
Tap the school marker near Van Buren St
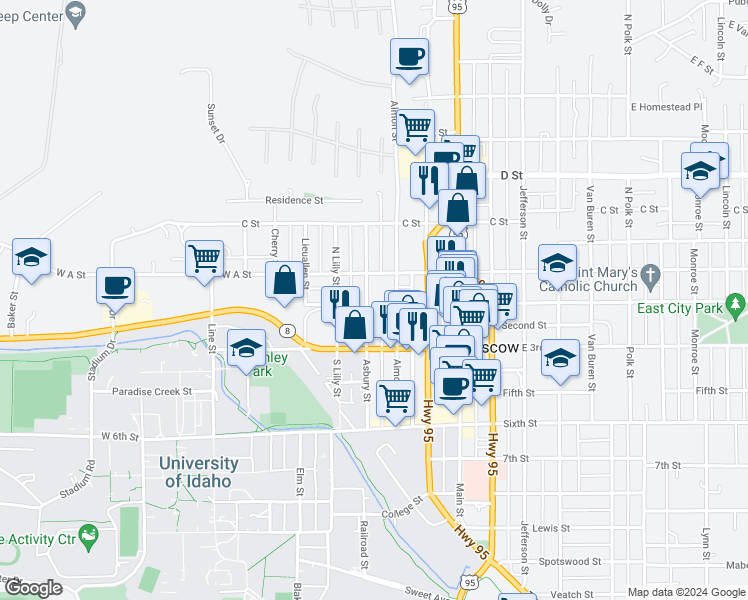click(x=561, y=358)
